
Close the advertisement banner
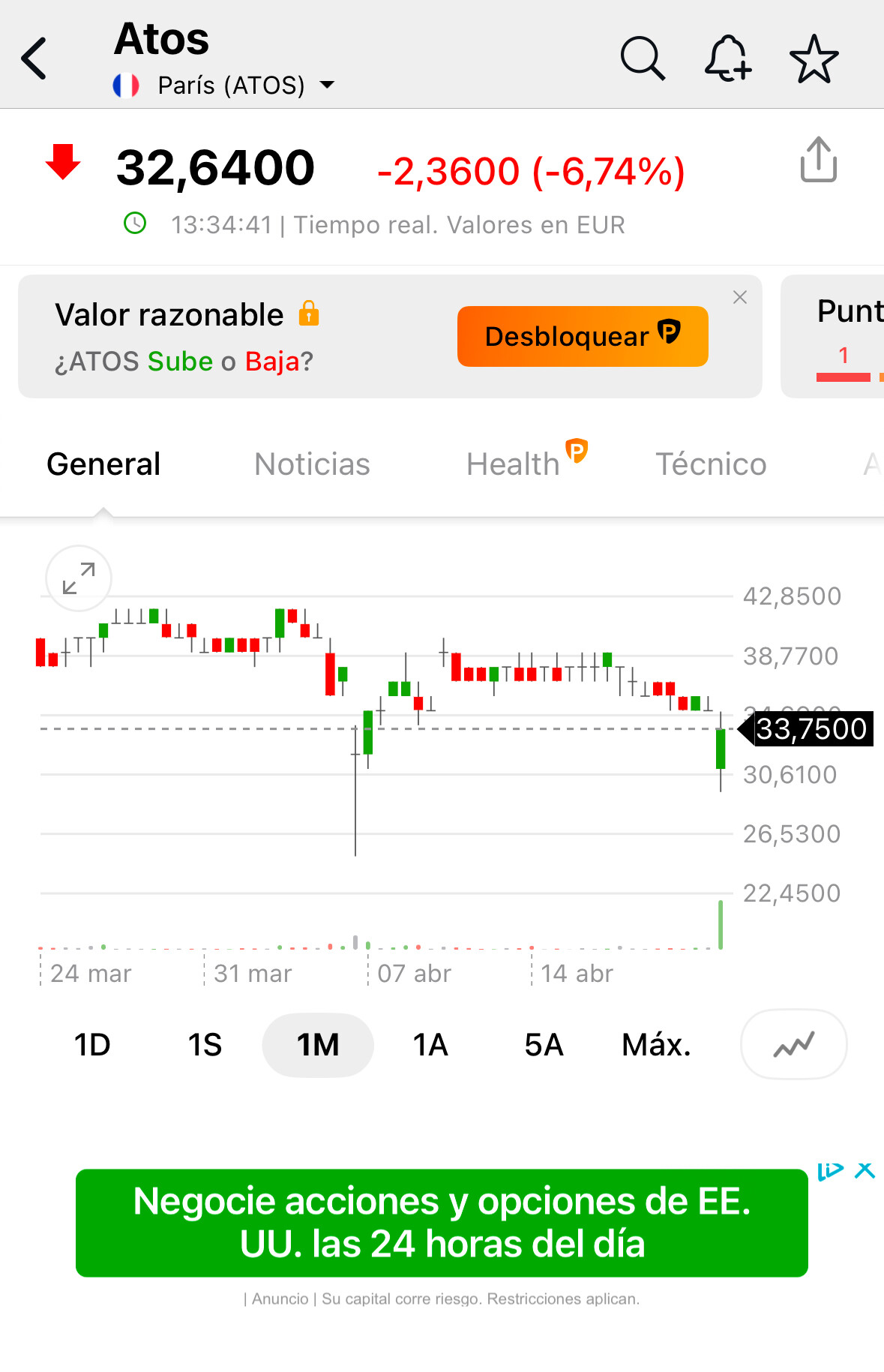[x=865, y=1170]
